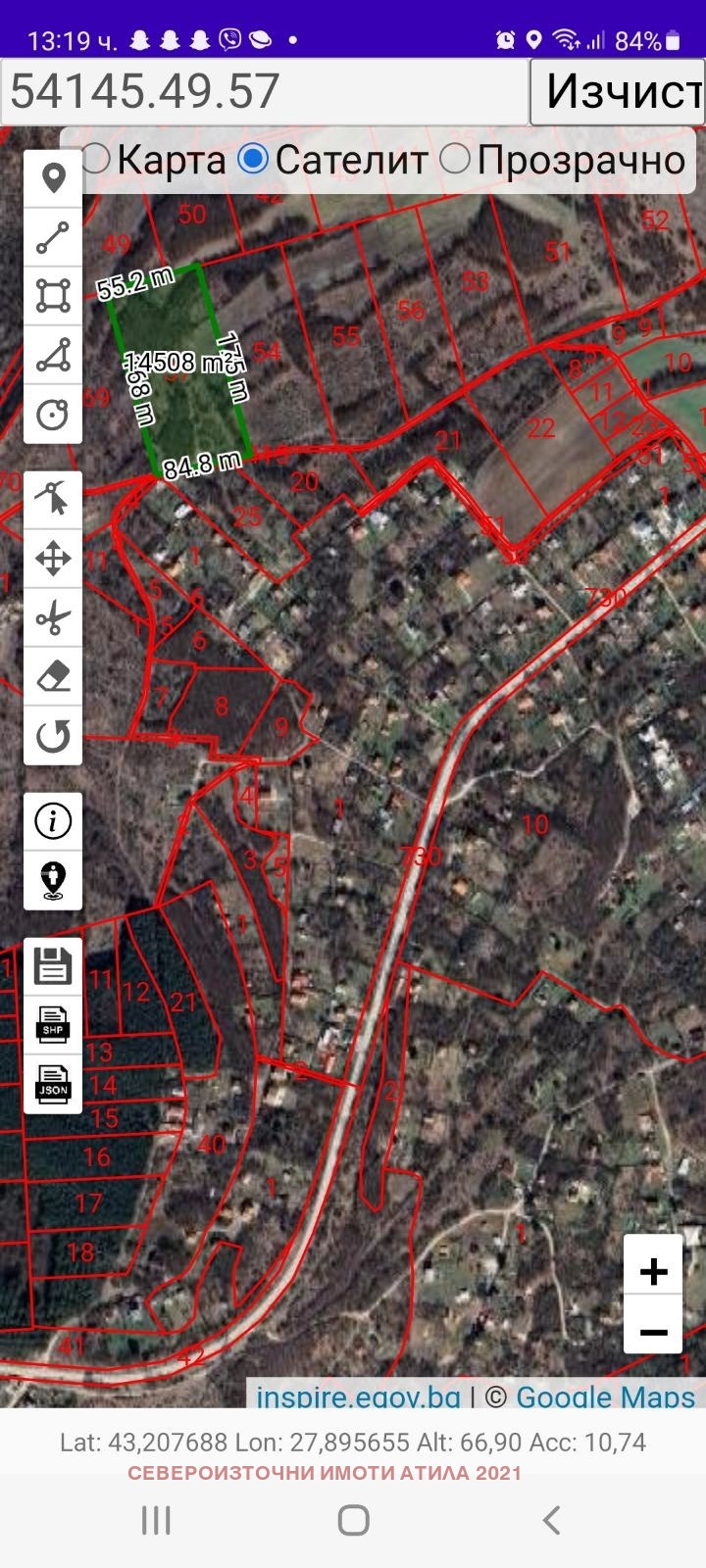Open the info tool
The height and width of the screenshot is (1568, 706).
(53, 821)
